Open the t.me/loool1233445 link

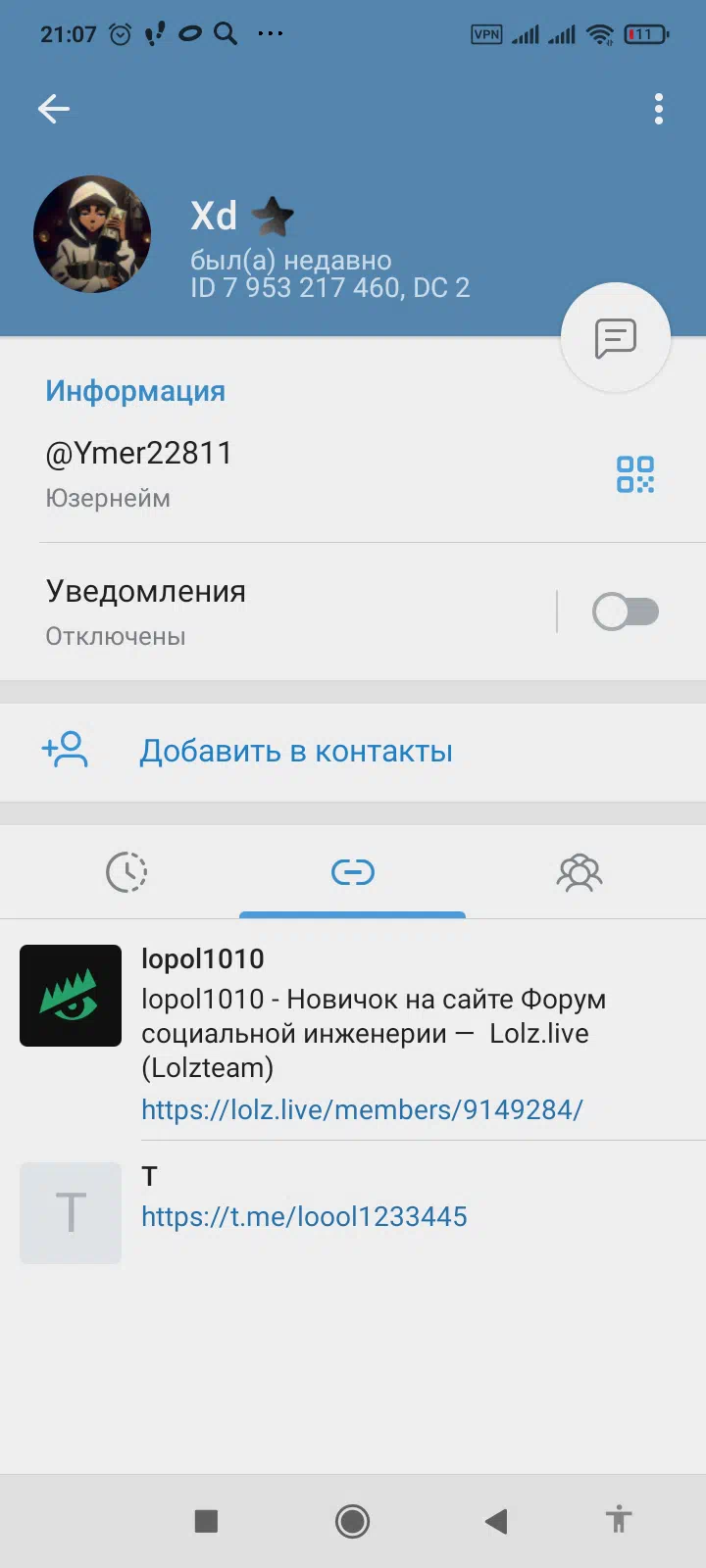pyautogui.click(x=304, y=1216)
